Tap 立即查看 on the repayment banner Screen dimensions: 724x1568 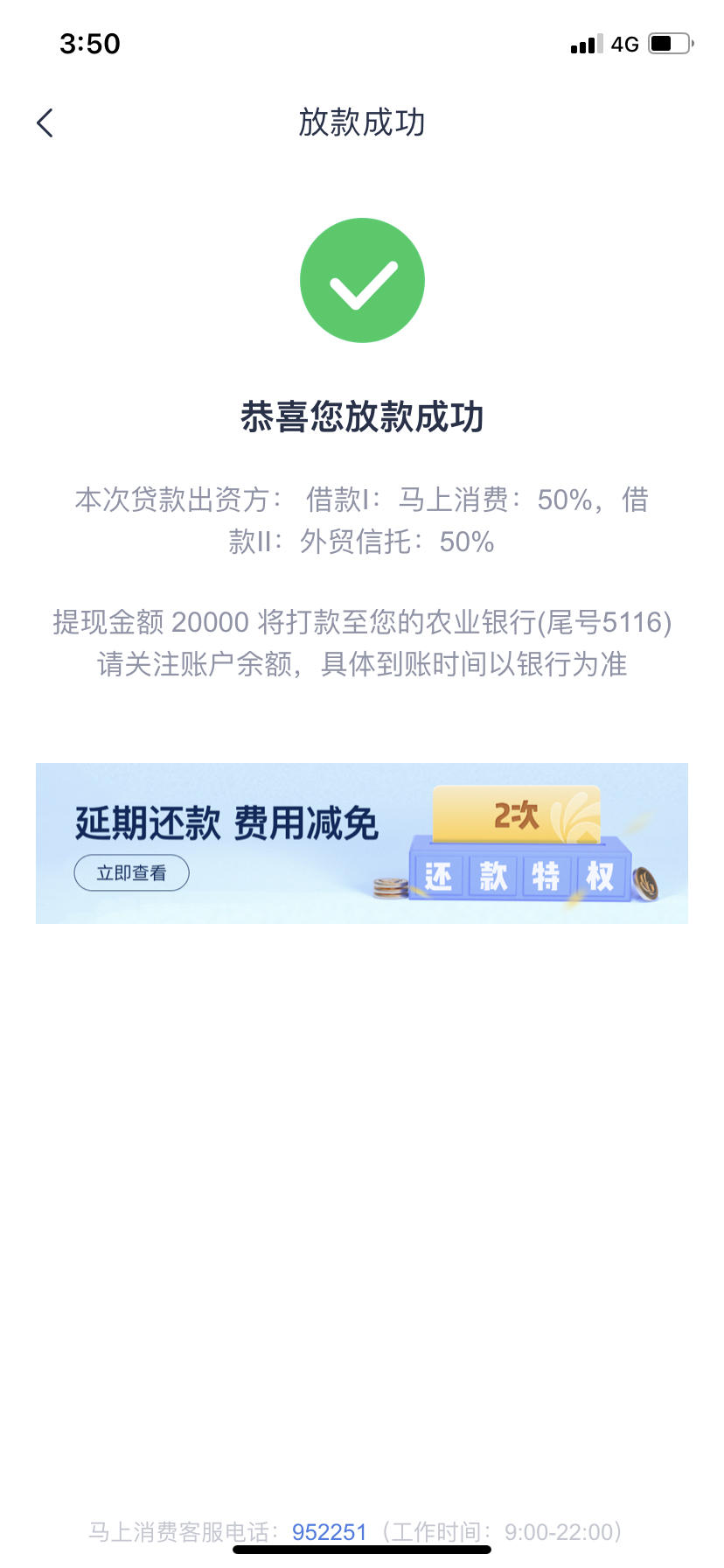point(131,872)
